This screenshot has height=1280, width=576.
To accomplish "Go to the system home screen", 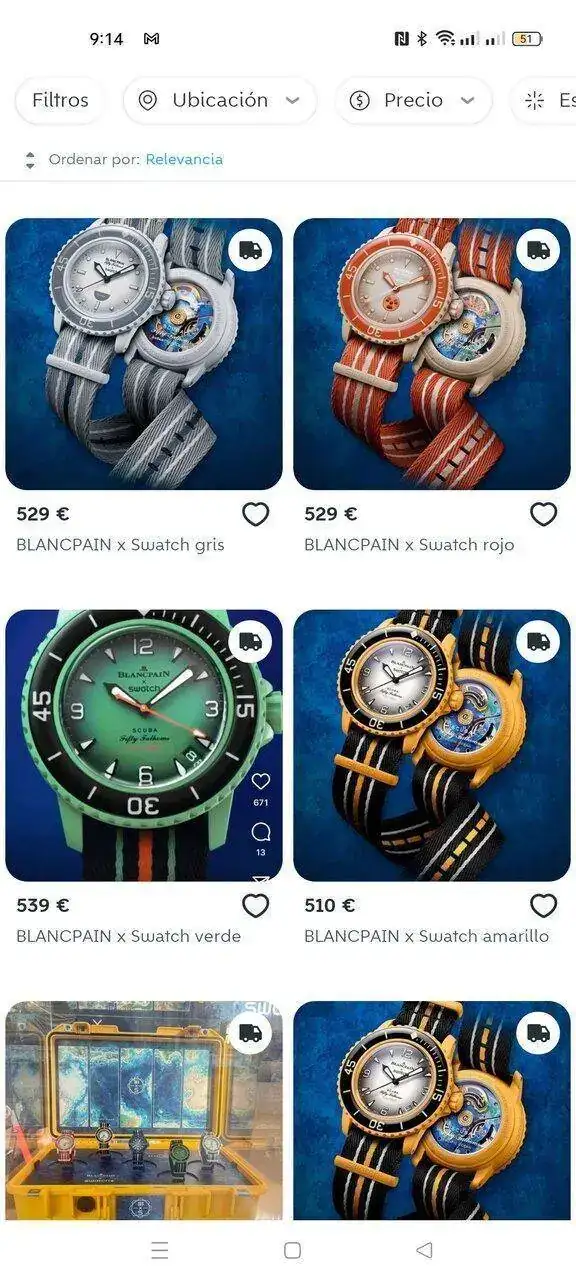I will (x=292, y=1250).
